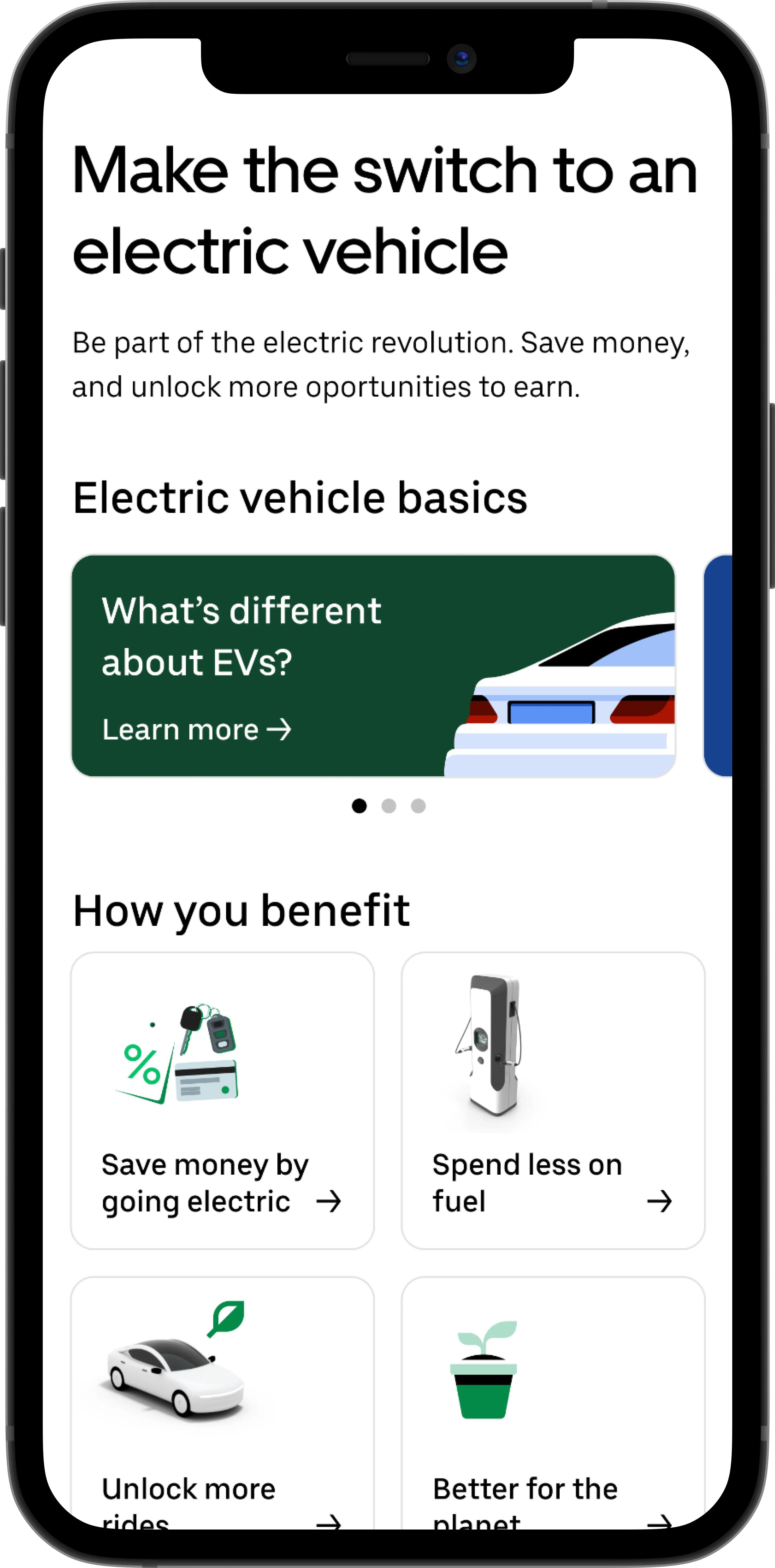Open Learn more on What's different about EVs
Image resolution: width=775 pixels, height=1568 pixels.
click(x=196, y=729)
